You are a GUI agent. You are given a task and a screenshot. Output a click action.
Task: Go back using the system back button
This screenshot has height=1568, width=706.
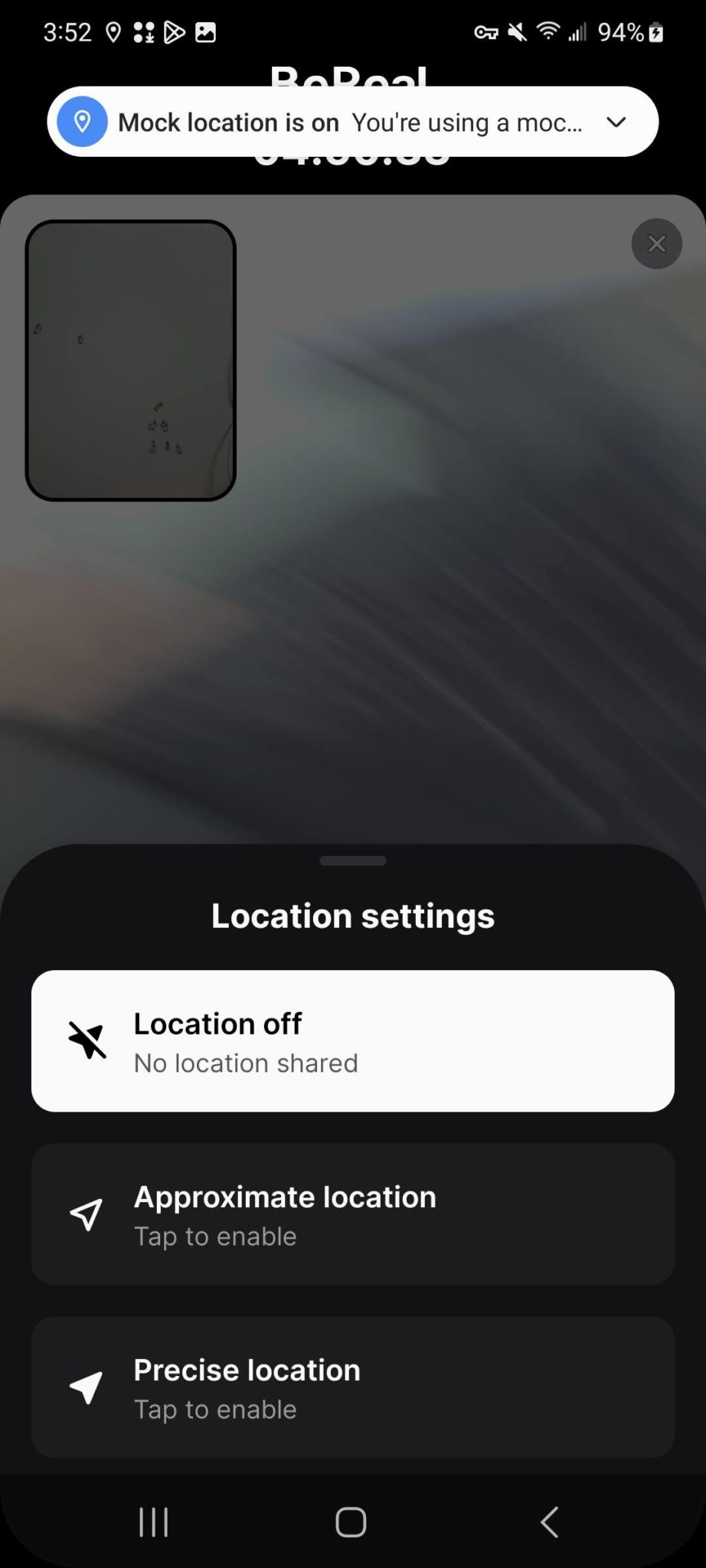tap(550, 1522)
